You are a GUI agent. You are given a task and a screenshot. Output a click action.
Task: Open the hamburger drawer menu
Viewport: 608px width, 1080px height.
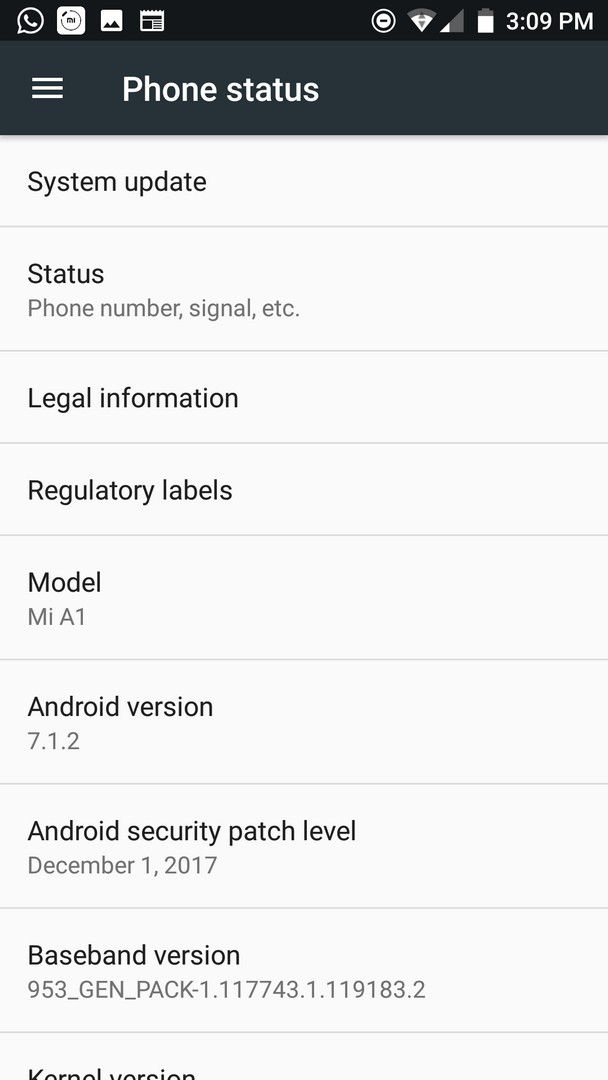click(48, 88)
